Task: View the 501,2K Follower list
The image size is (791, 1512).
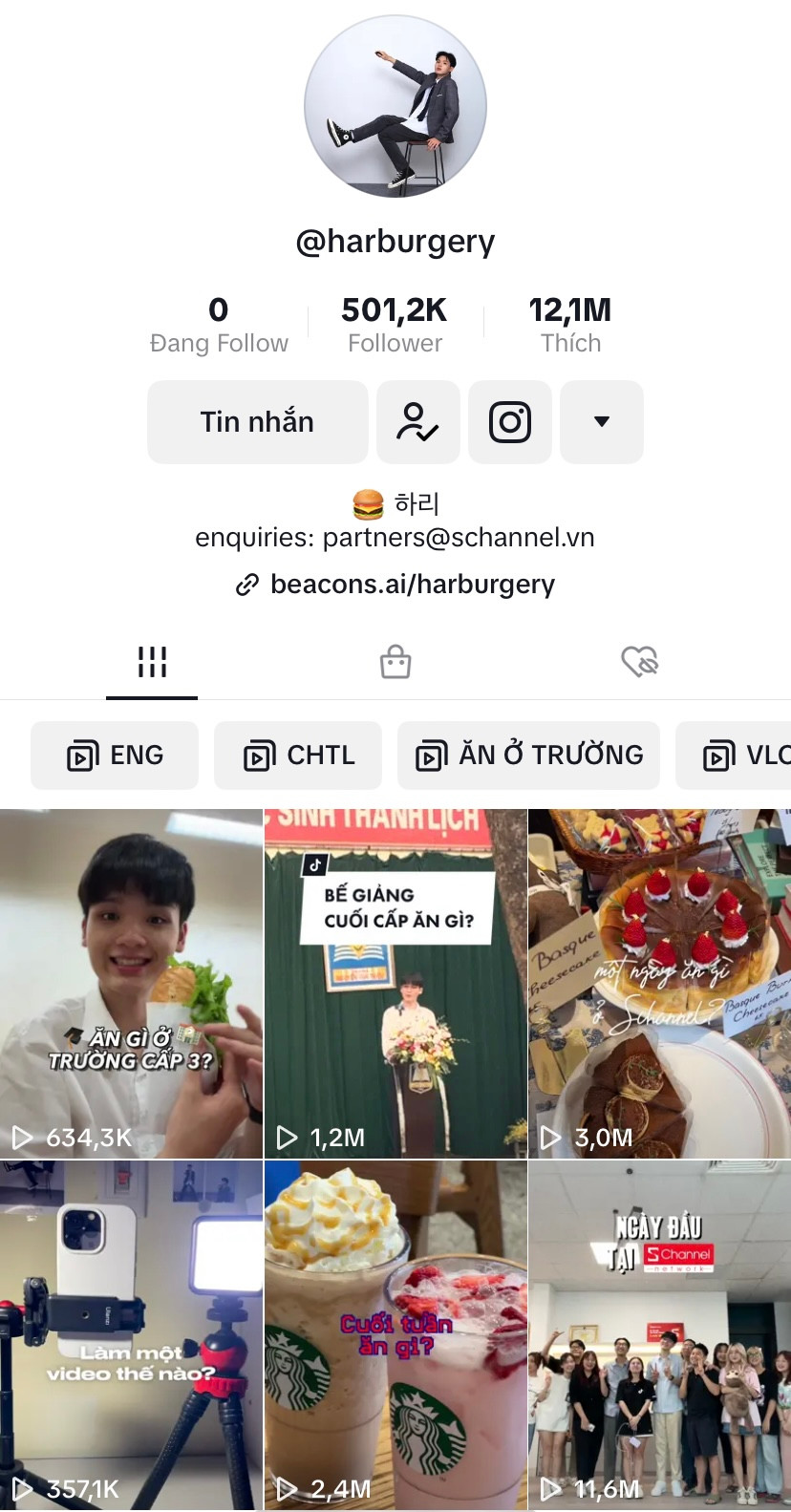Action: pyautogui.click(x=395, y=325)
